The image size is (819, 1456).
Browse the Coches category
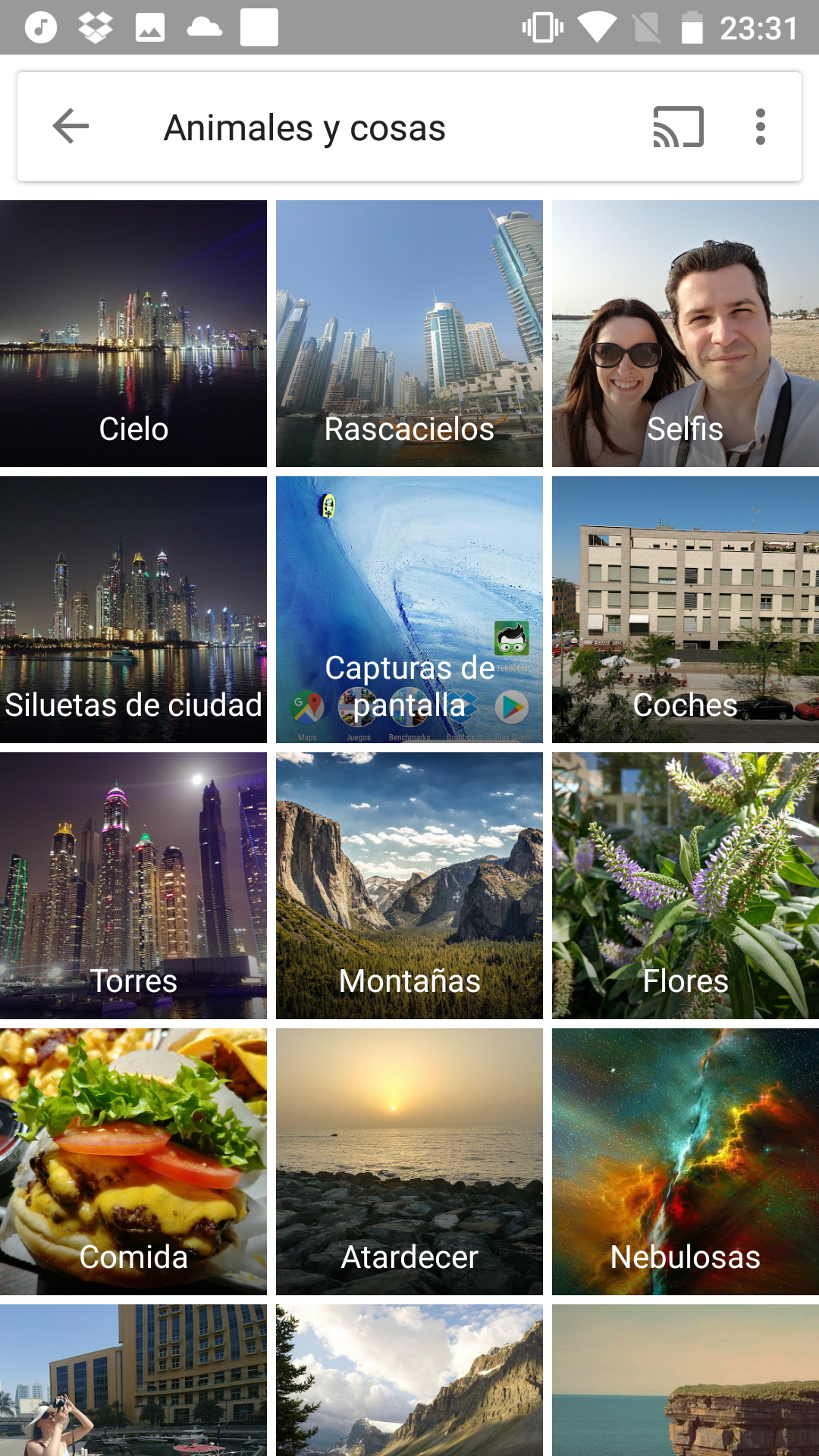[x=686, y=610]
